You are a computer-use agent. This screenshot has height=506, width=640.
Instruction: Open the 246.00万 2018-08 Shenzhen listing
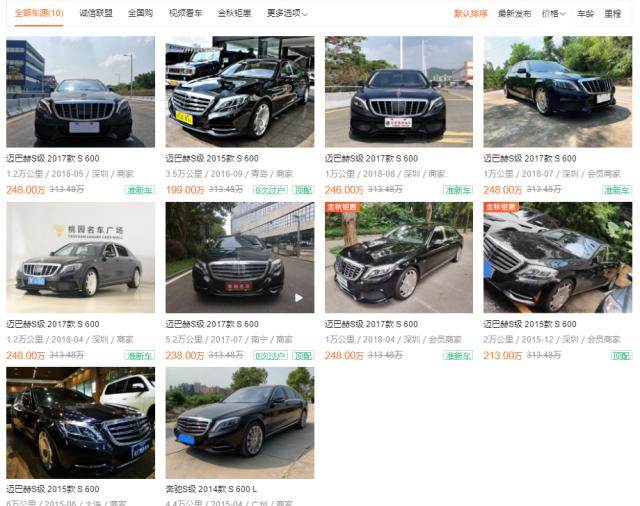point(398,92)
